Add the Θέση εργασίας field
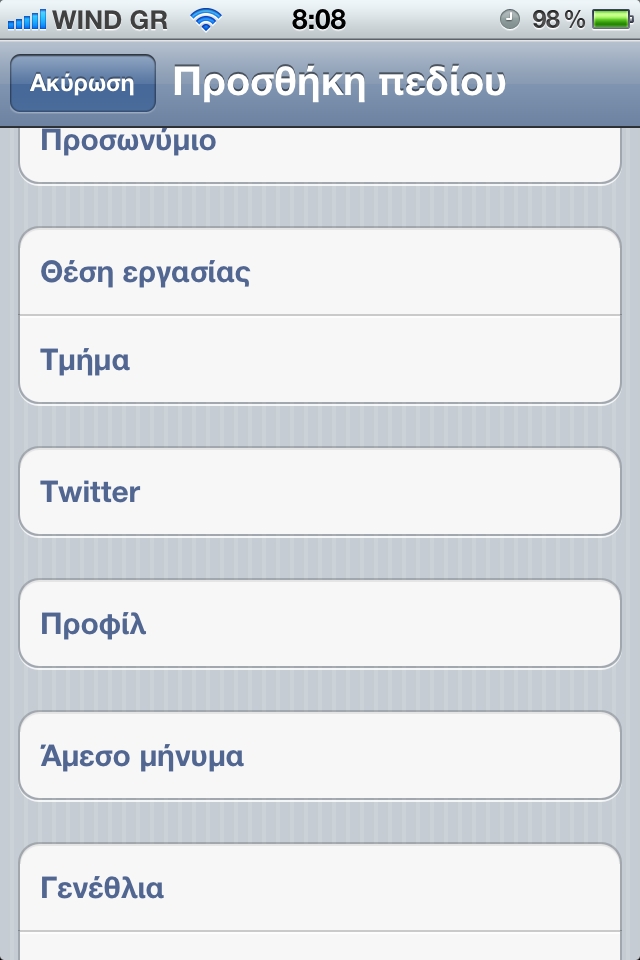 pos(320,272)
